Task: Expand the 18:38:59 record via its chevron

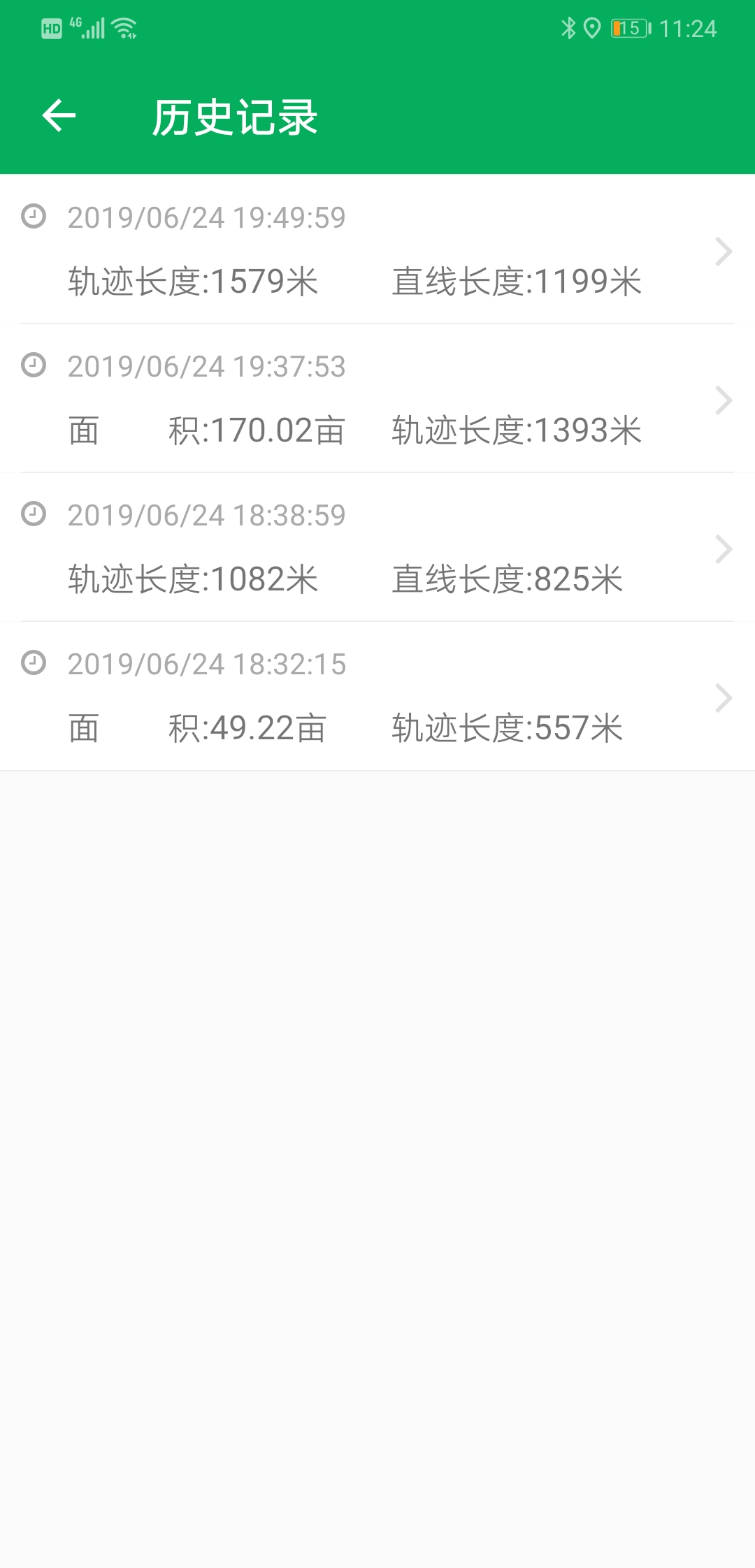Action: tap(725, 549)
